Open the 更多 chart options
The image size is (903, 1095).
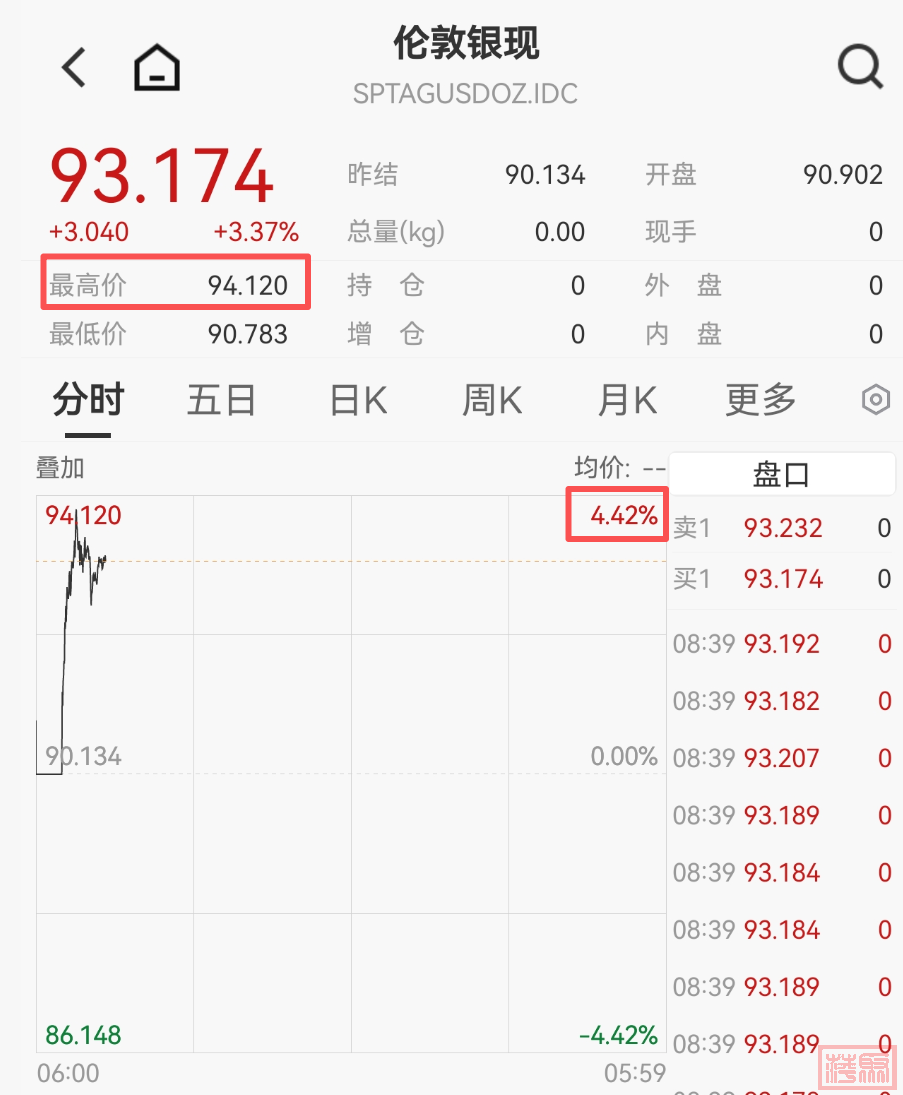click(760, 400)
